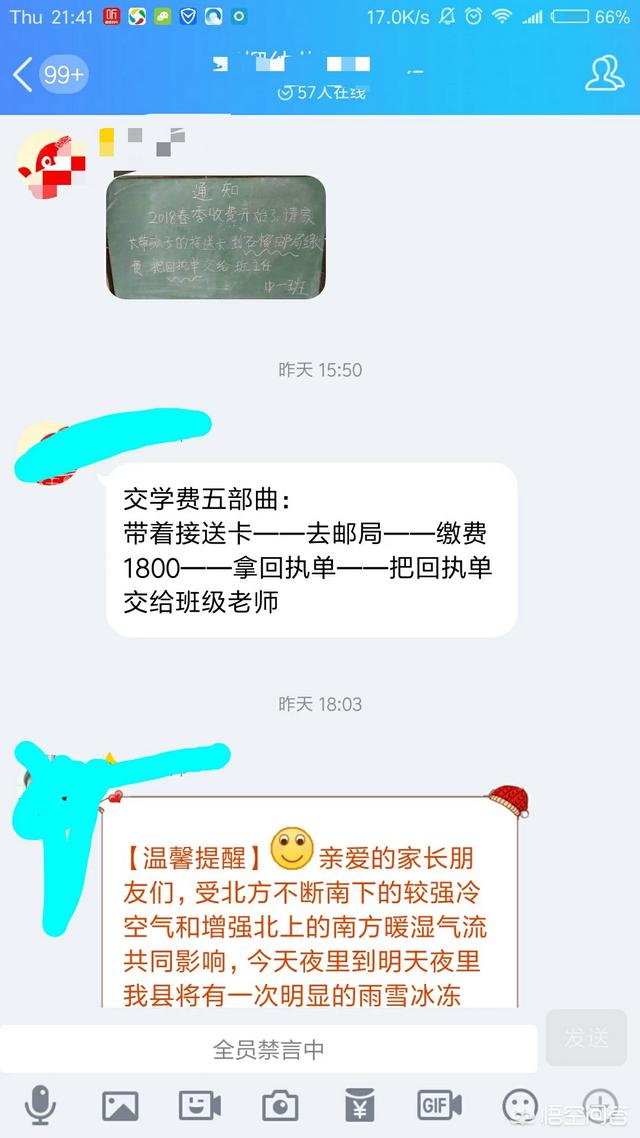Send a red envelope
This screenshot has height=1138, width=640.
[360, 1104]
